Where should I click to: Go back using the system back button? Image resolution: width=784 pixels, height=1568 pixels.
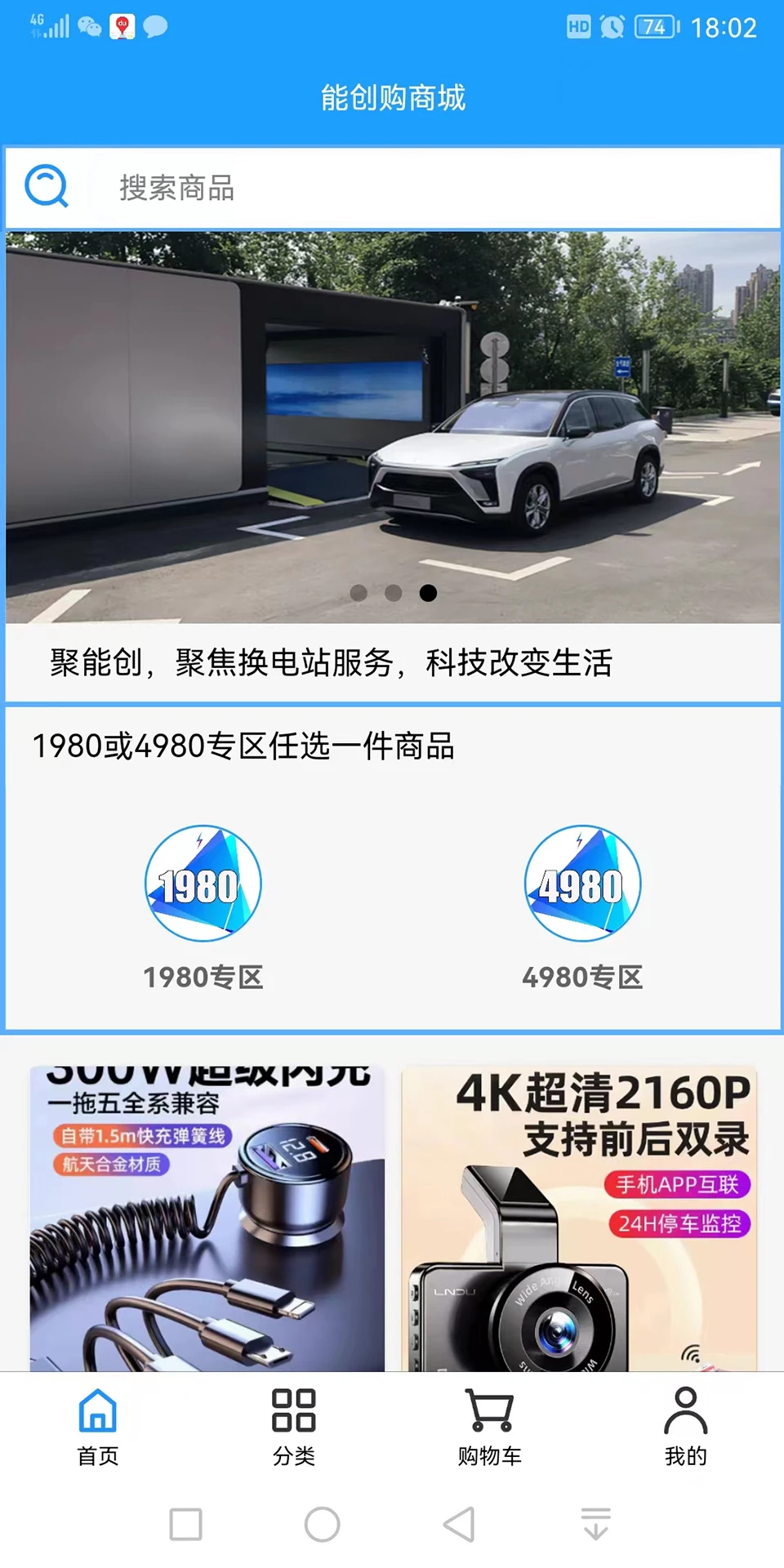coord(459,1524)
